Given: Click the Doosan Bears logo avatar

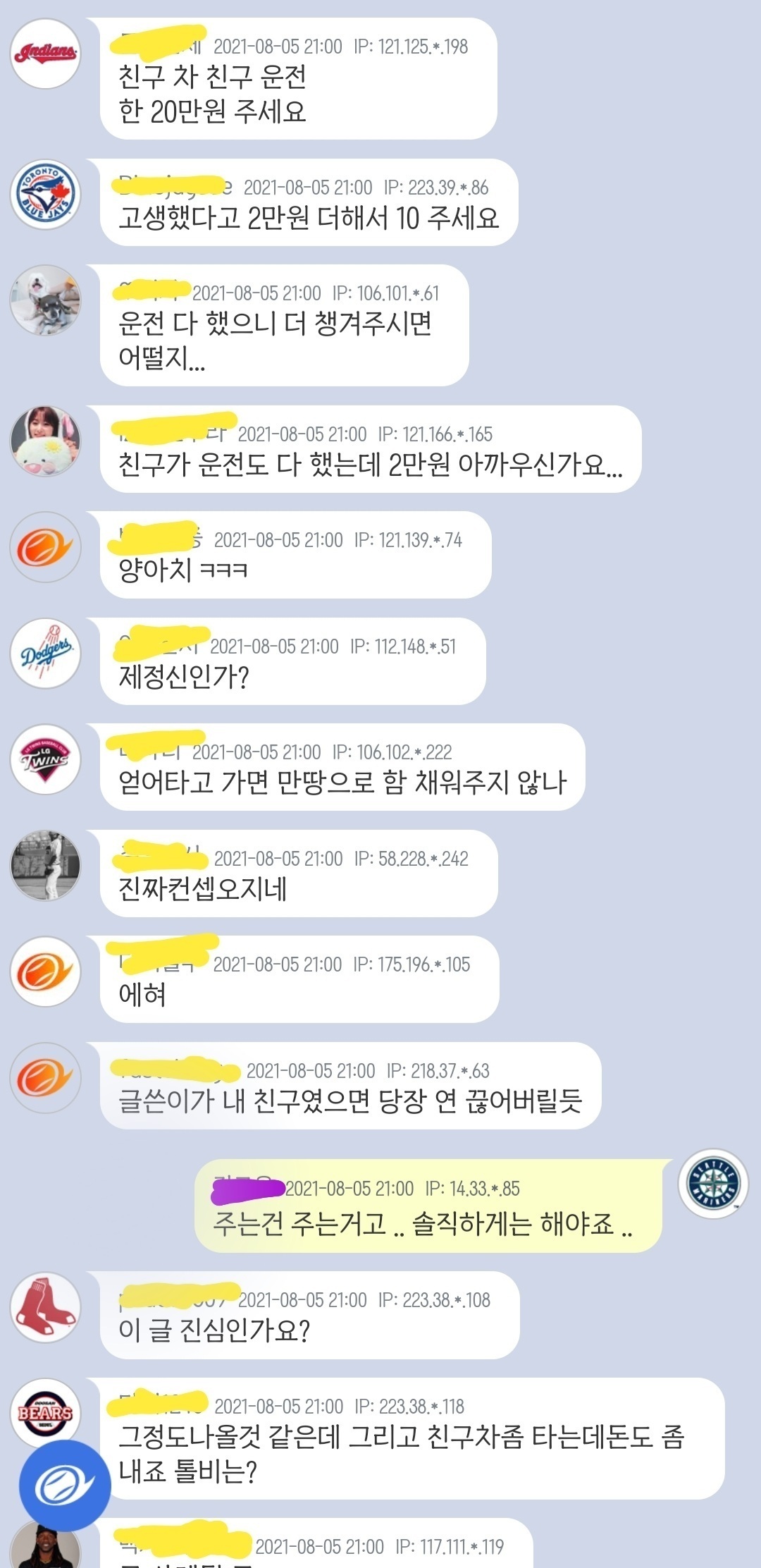Looking at the screenshot, I should (x=46, y=1411).
